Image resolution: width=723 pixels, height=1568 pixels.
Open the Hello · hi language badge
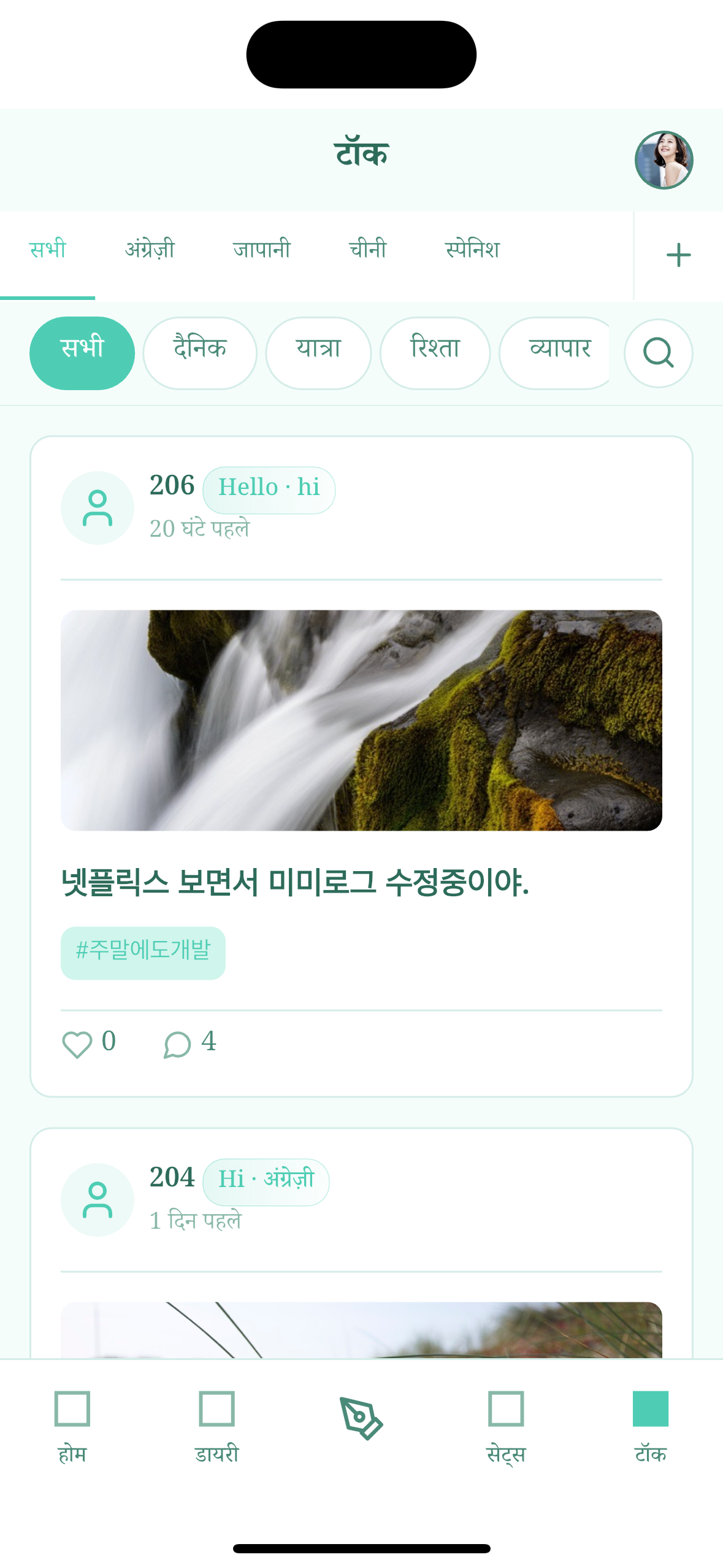(269, 489)
